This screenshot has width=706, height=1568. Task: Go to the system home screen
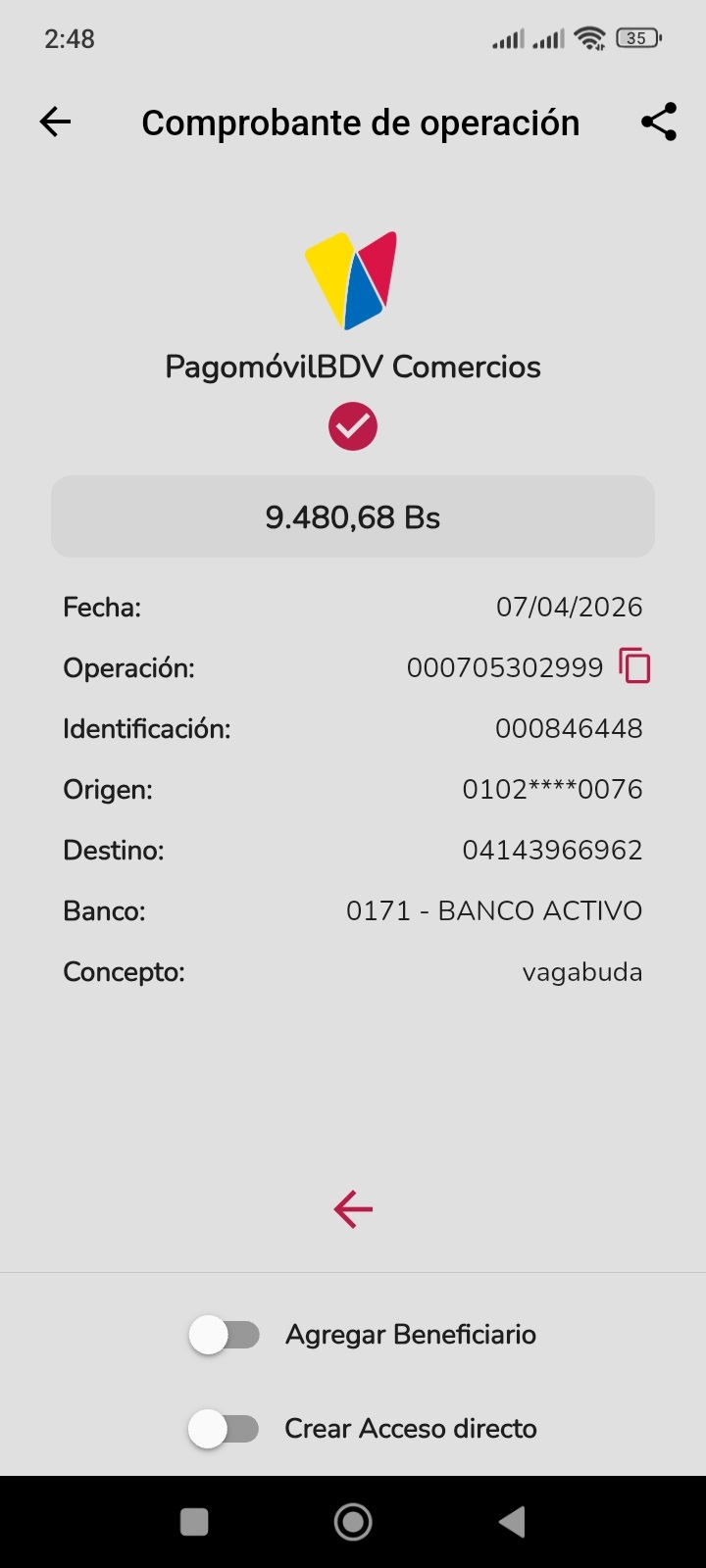tap(353, 1522)
